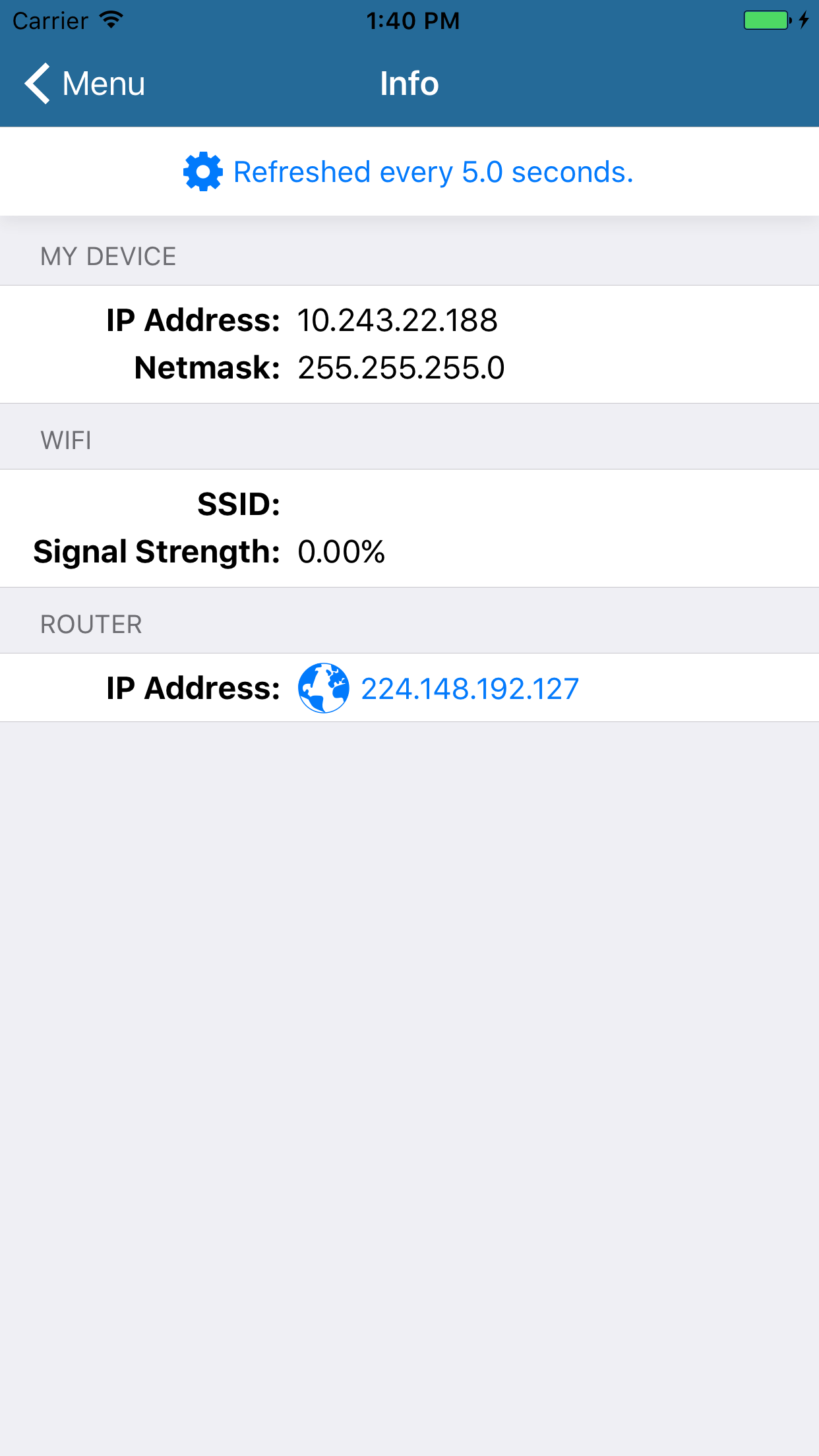Open router address 224.148.192.127
This screenshot has height=1456, width=819.
(x=468, y=687)
